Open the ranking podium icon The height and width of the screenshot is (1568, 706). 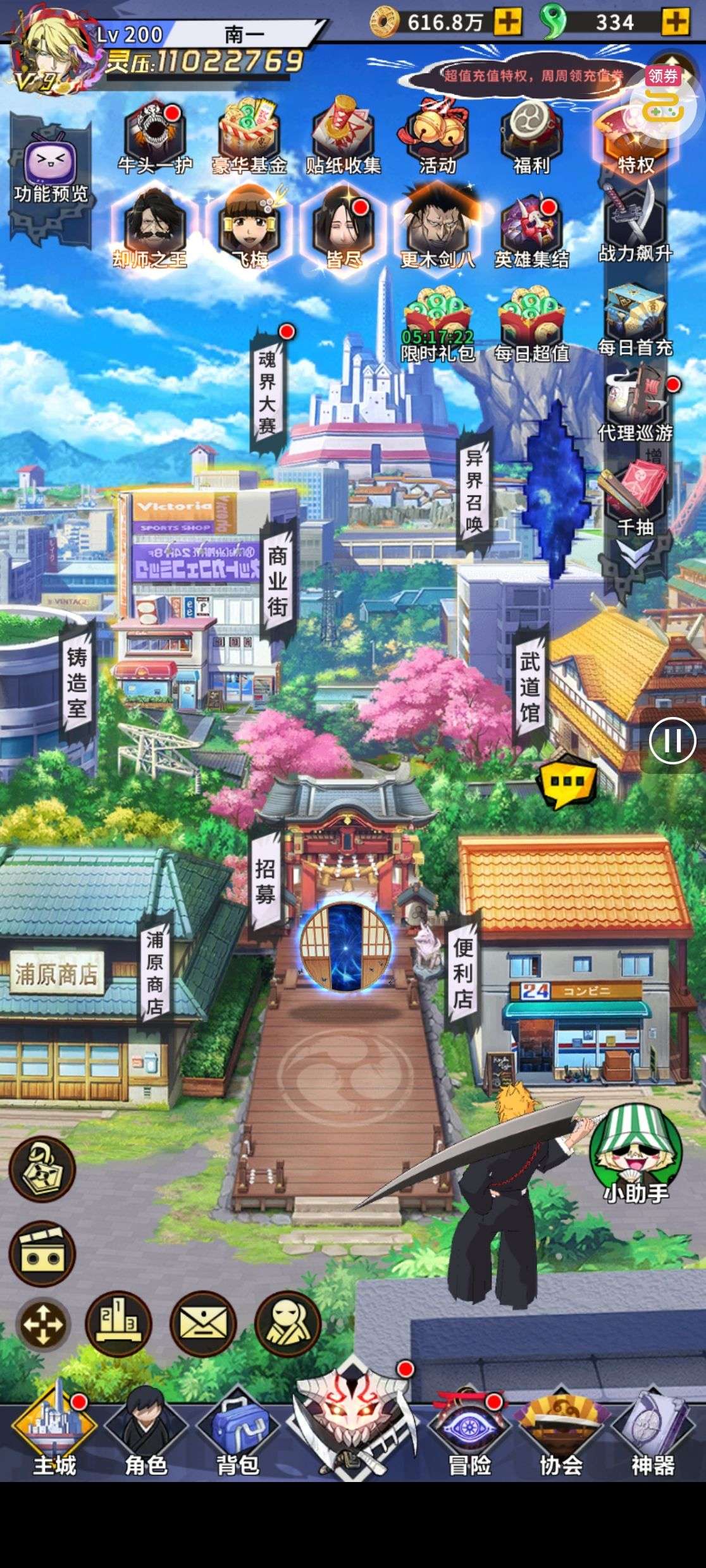coord(118,1323)
